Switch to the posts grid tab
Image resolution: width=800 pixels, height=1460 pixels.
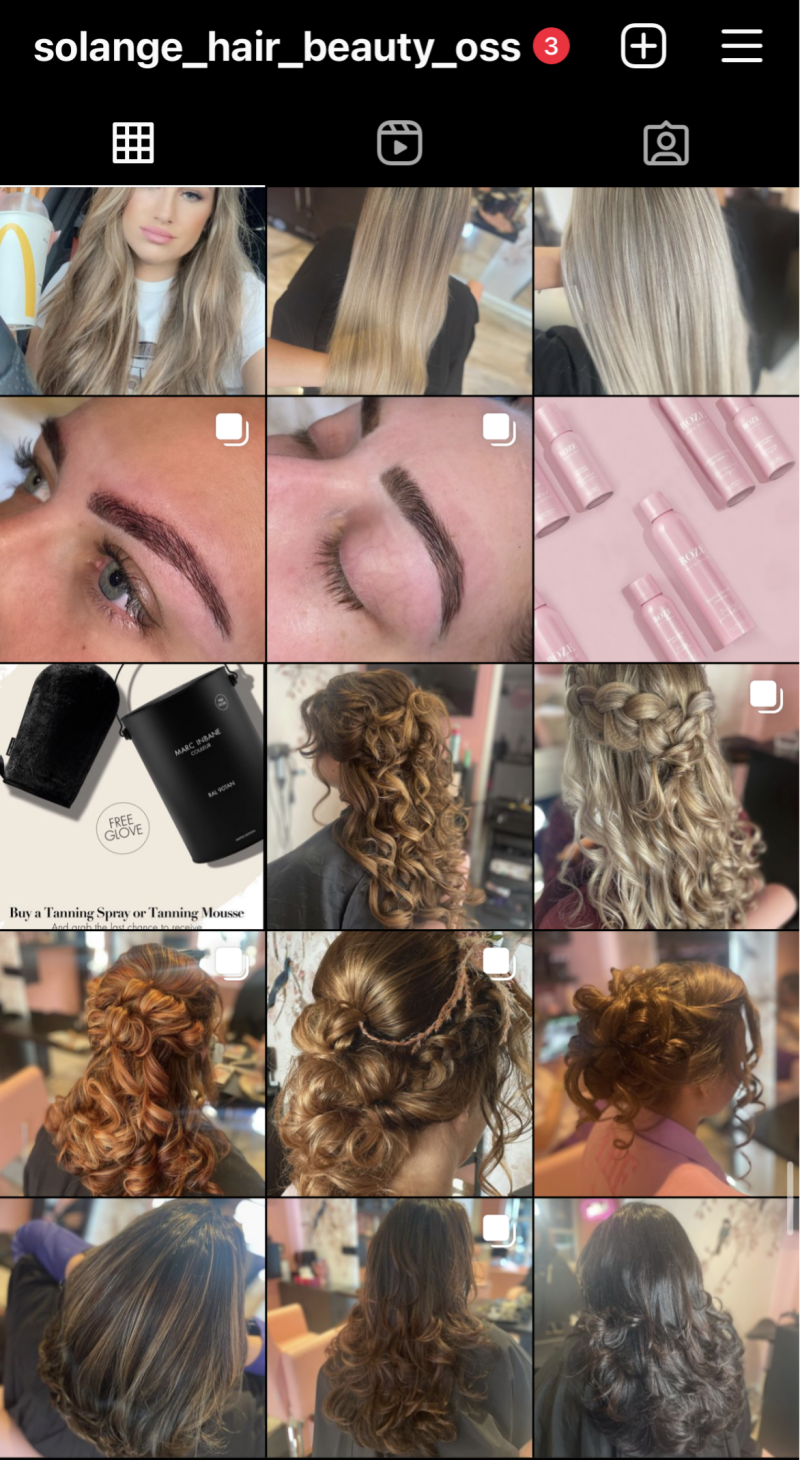(x=133, y=143)
